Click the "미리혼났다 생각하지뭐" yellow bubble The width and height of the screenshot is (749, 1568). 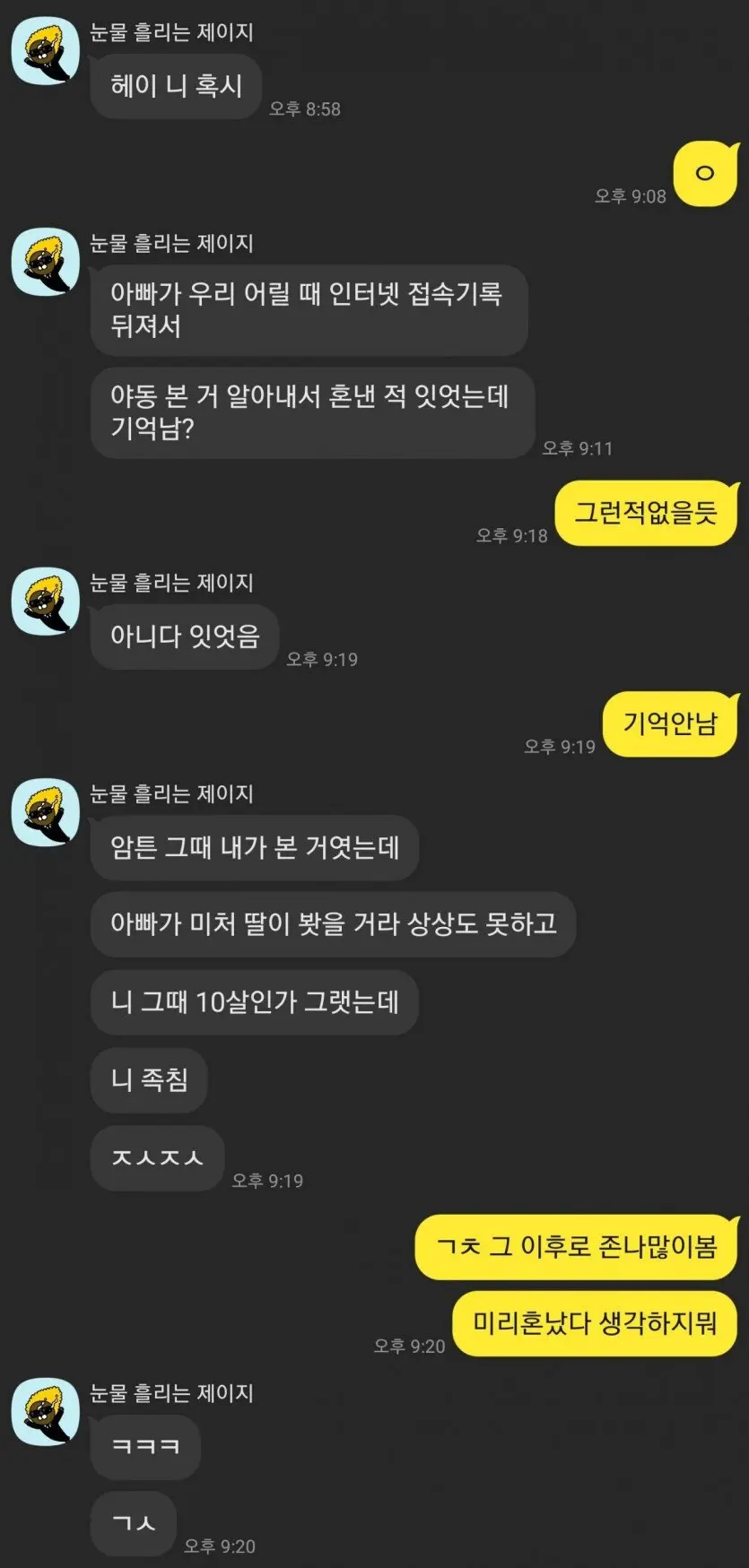593,1321
